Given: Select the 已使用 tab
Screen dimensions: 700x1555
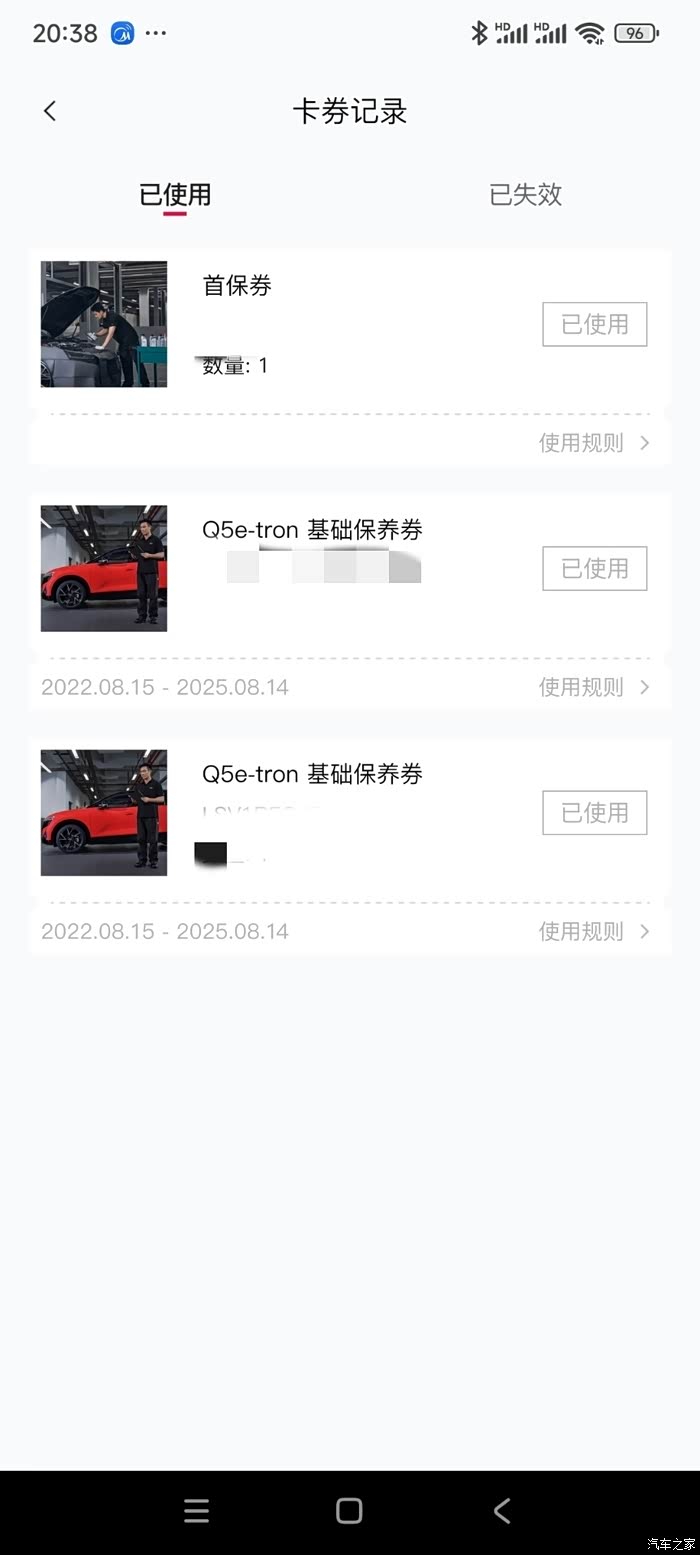Looking at the screenshot, I should [175, 194].
